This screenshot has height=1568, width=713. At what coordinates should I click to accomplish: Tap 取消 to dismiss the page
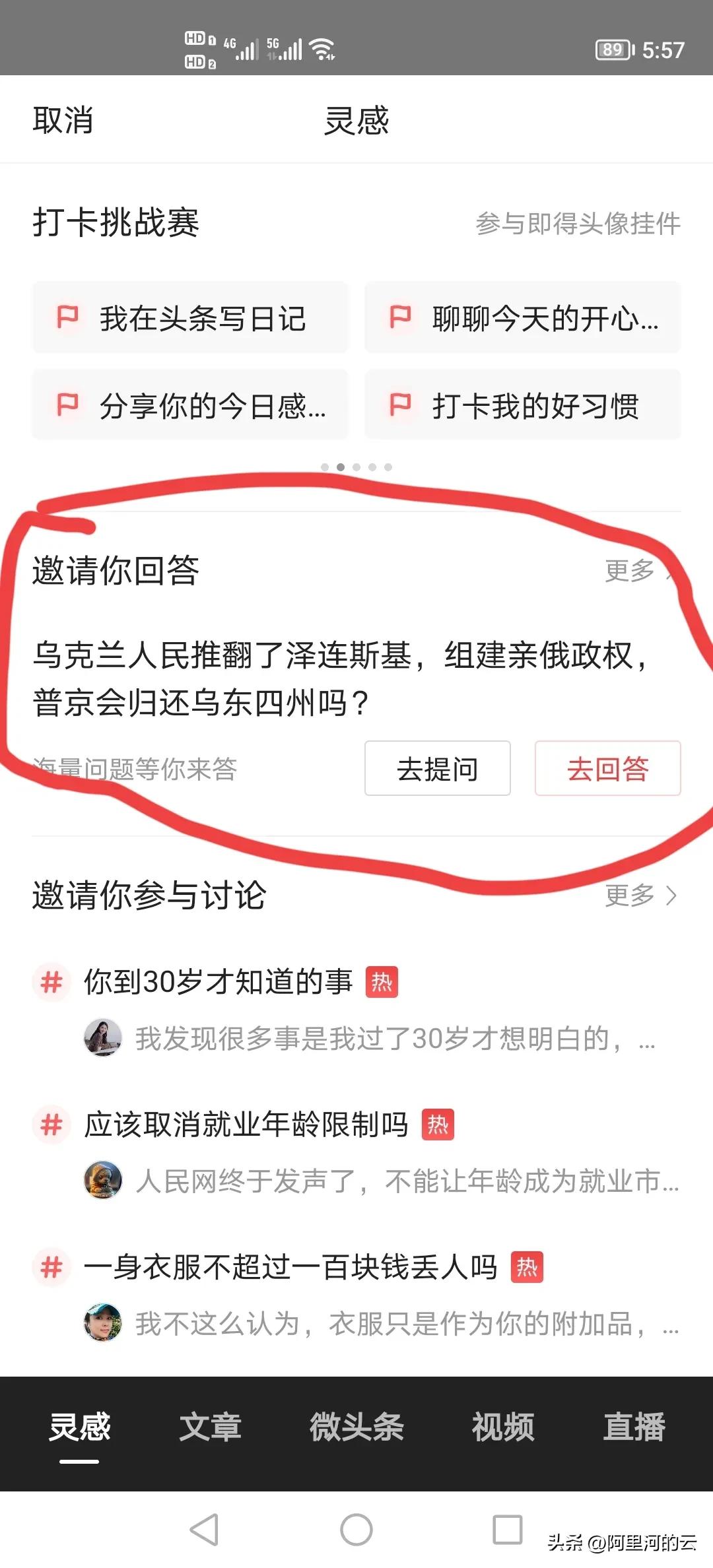click(x=63, y=119)
